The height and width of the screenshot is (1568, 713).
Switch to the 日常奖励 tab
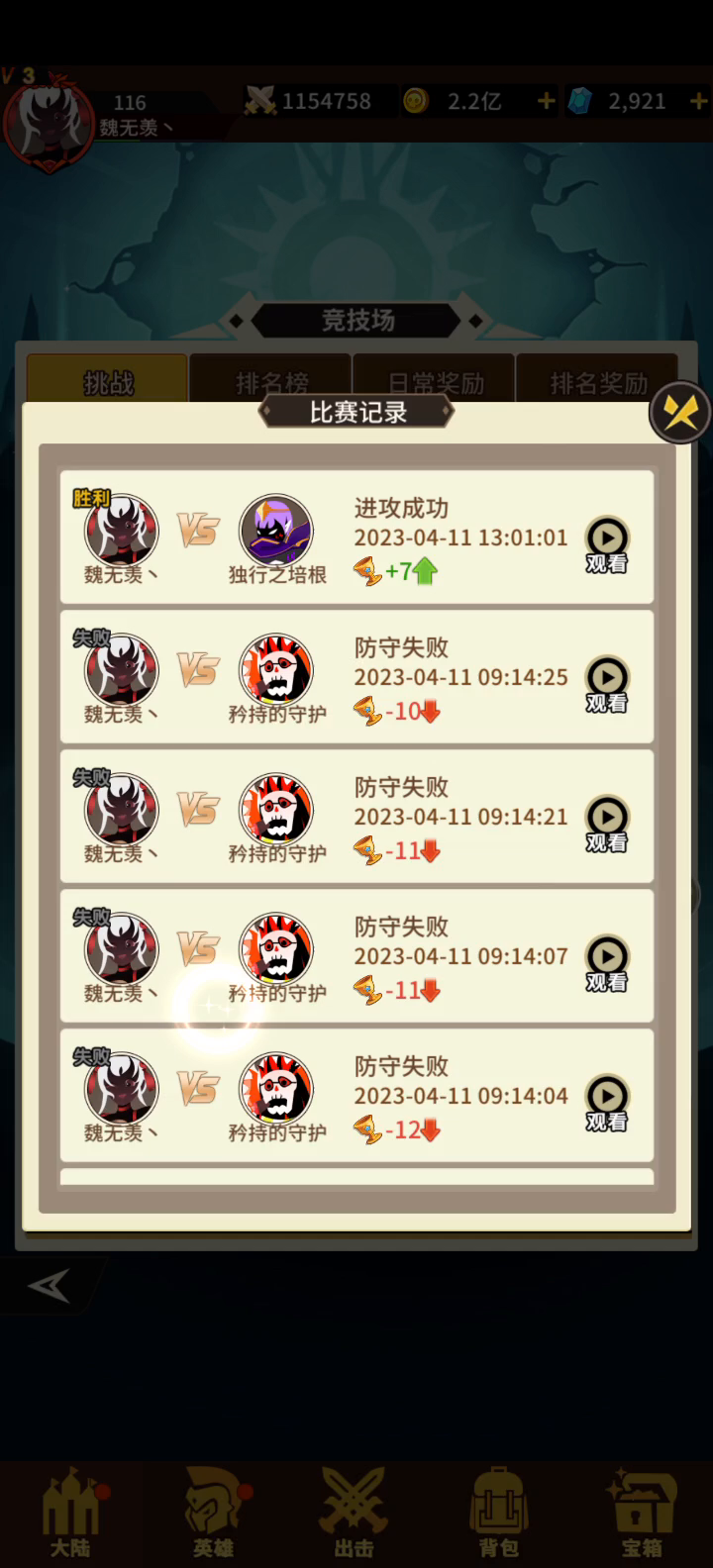pos(435,381)
